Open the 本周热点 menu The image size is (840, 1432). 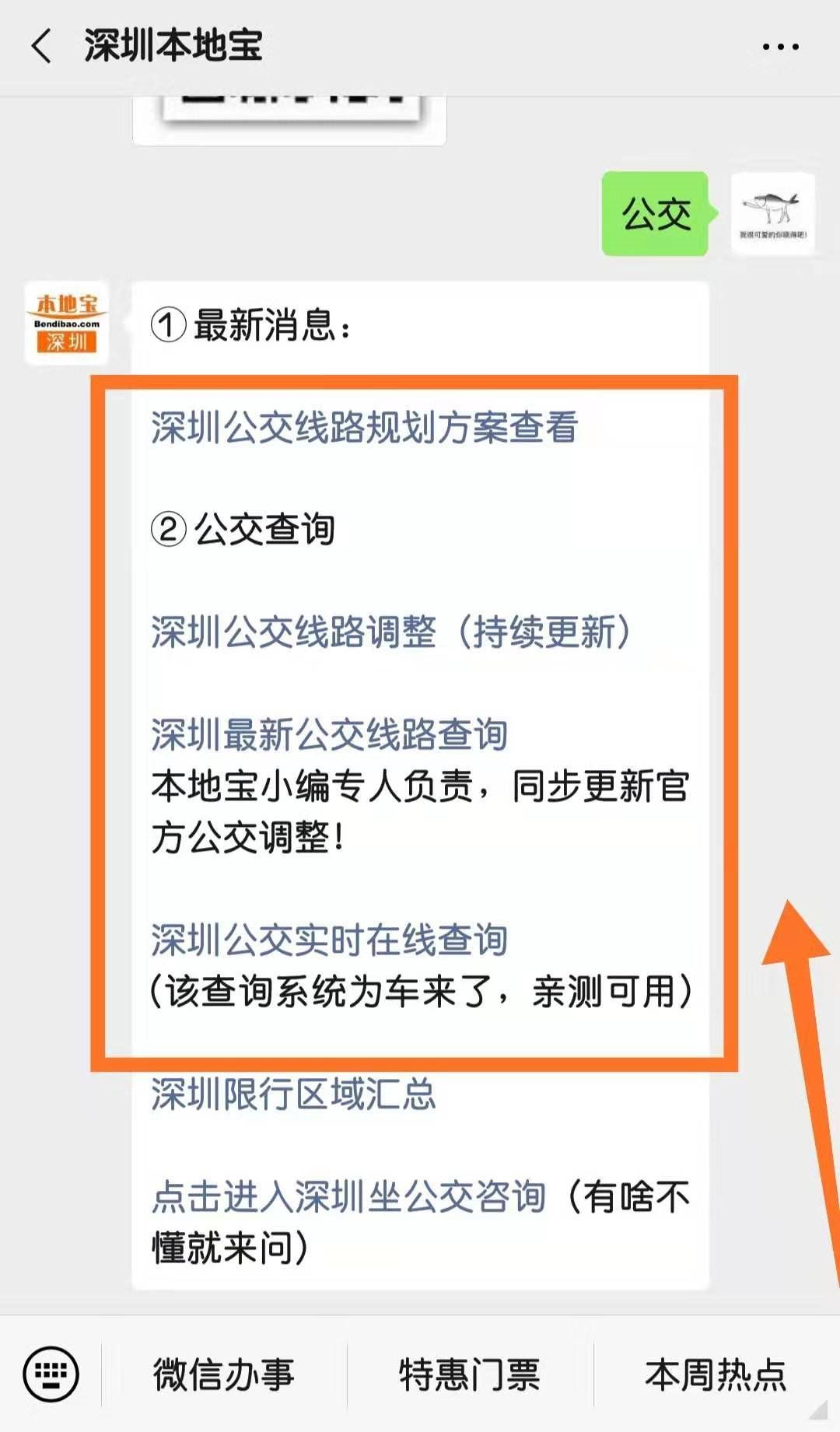(716, 1374)
